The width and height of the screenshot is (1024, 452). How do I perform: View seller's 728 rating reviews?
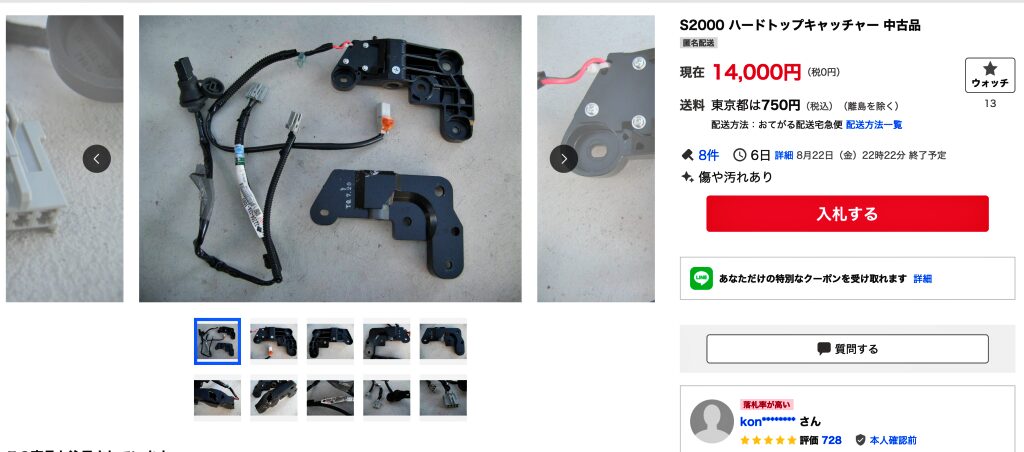pos(831,440)
